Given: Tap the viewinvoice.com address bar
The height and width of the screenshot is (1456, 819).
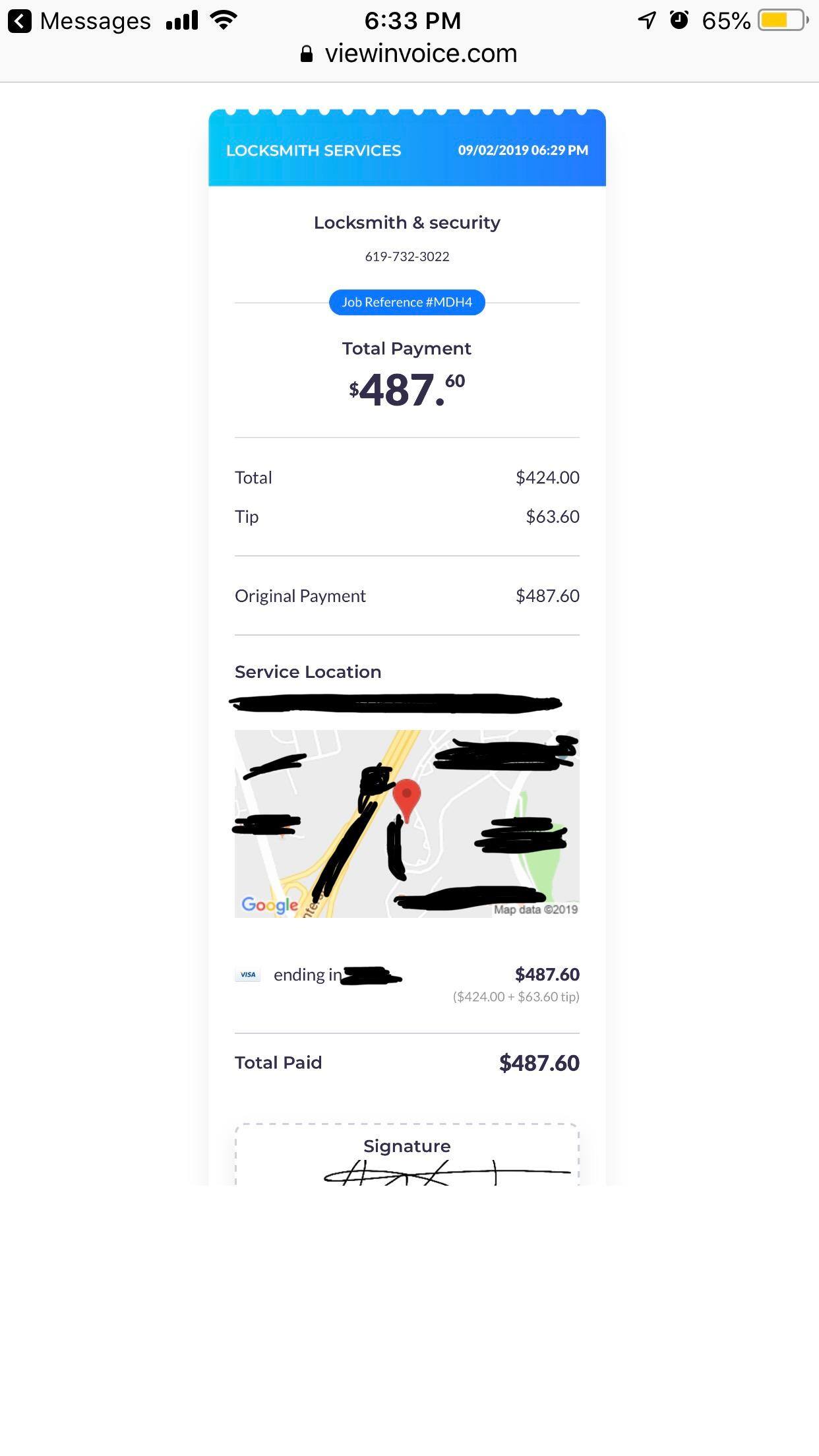Looking at the screenshot, I should coord(409,54).
